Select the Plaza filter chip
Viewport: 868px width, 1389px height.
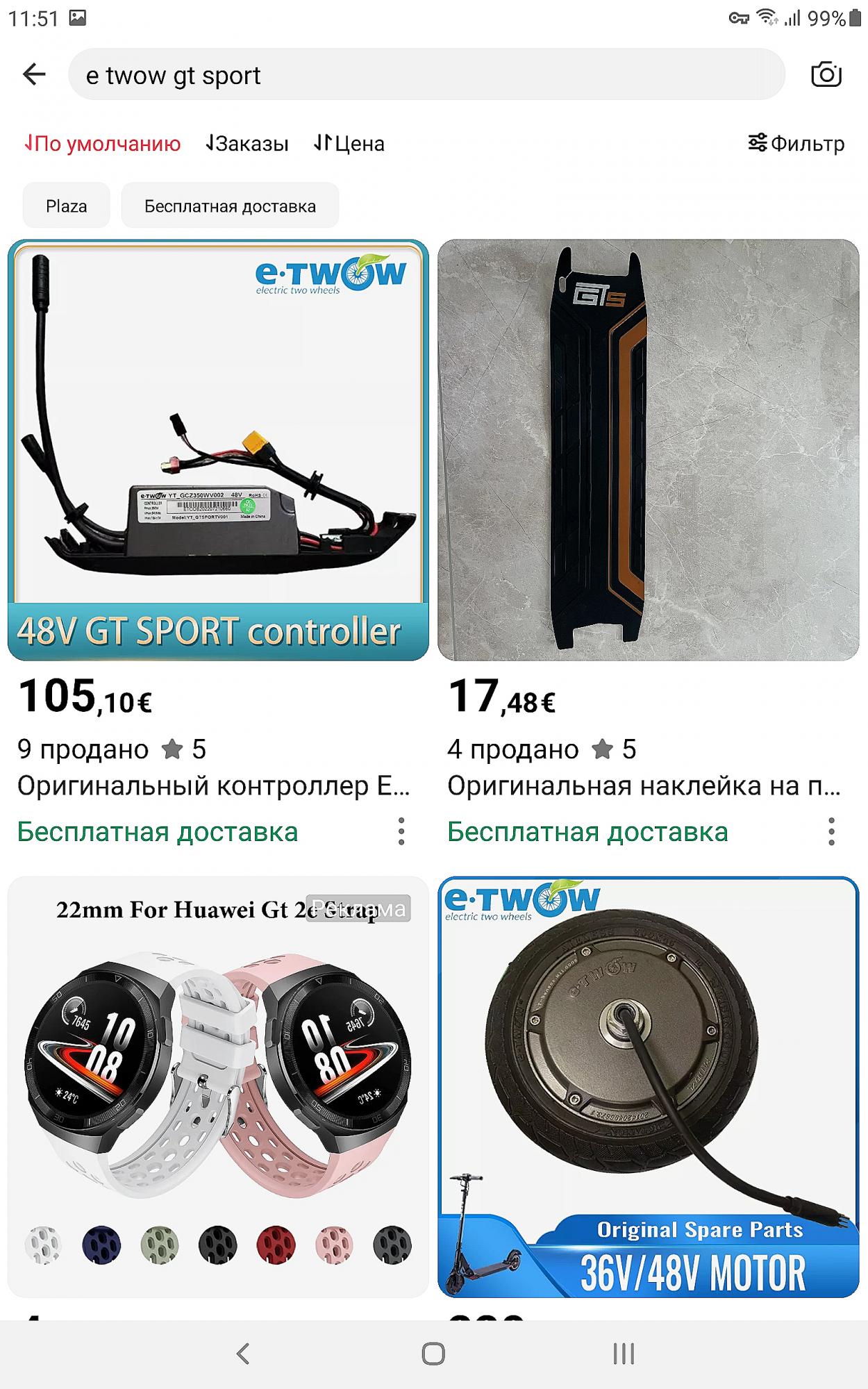click(67, 206)
